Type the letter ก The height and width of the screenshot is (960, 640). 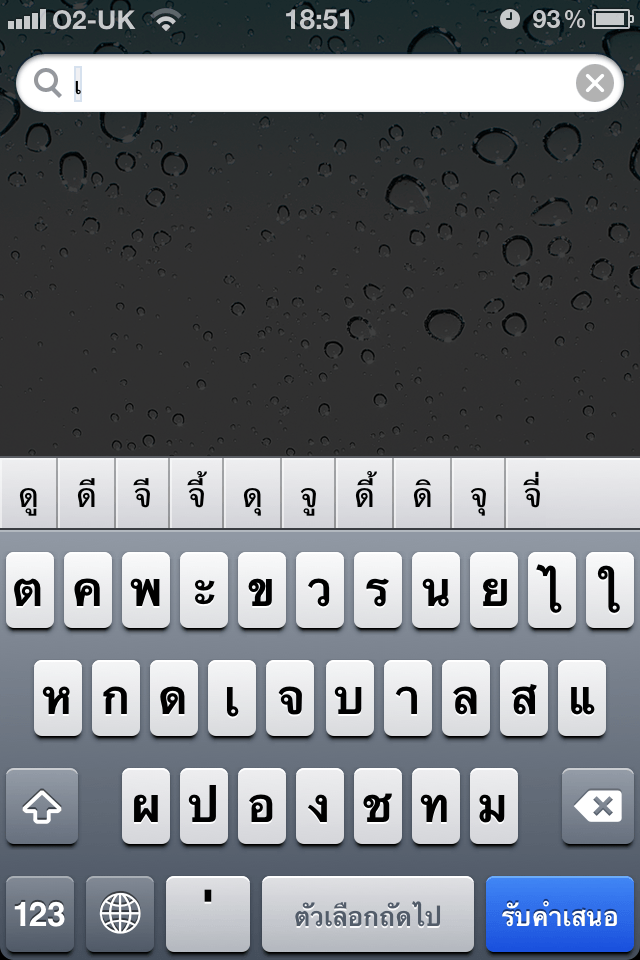pyautogui.click(x=116, y=698)
